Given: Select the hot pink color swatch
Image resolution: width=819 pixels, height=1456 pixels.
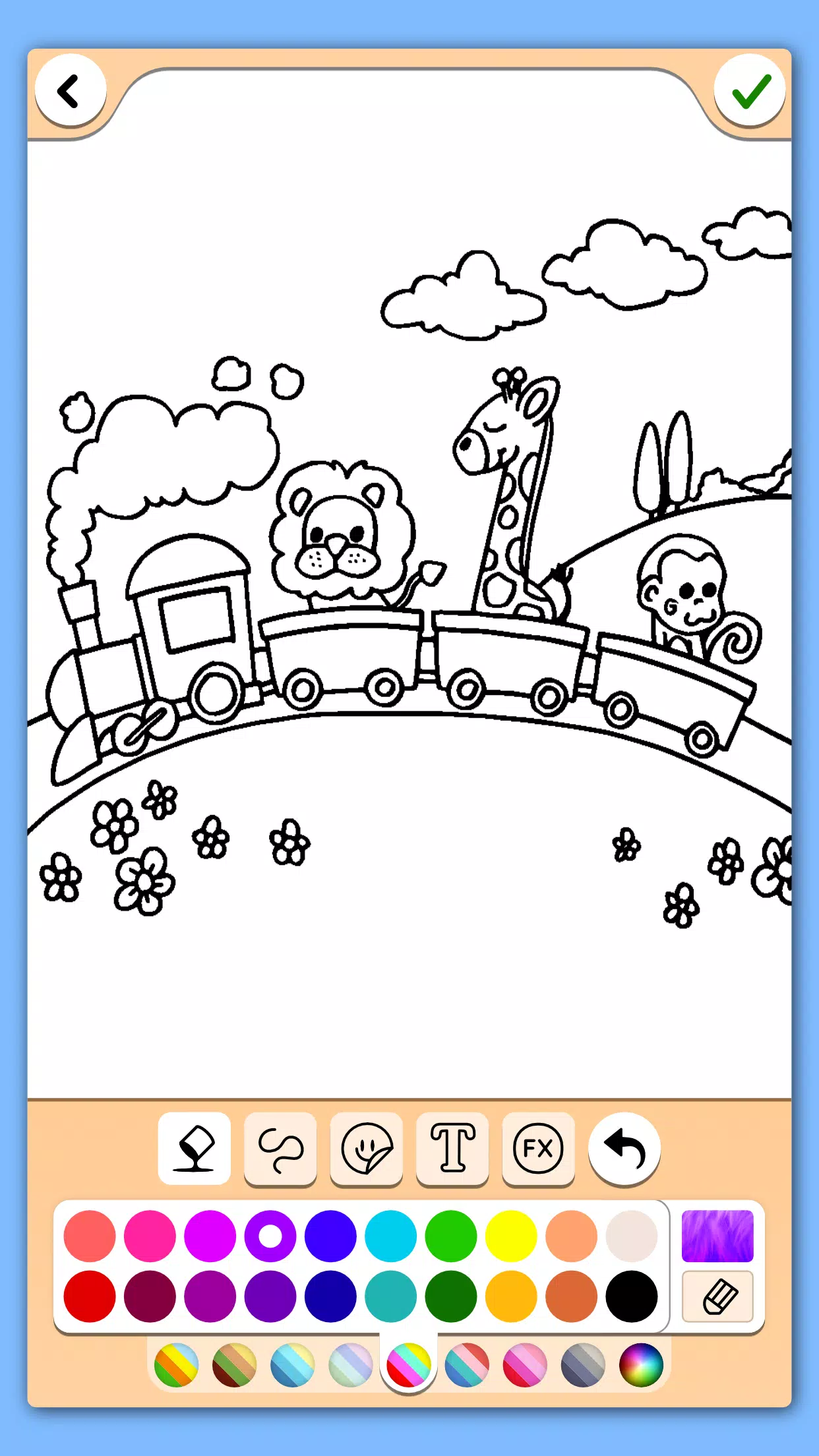Looking at the screenshot, I should click(150, 1236).
